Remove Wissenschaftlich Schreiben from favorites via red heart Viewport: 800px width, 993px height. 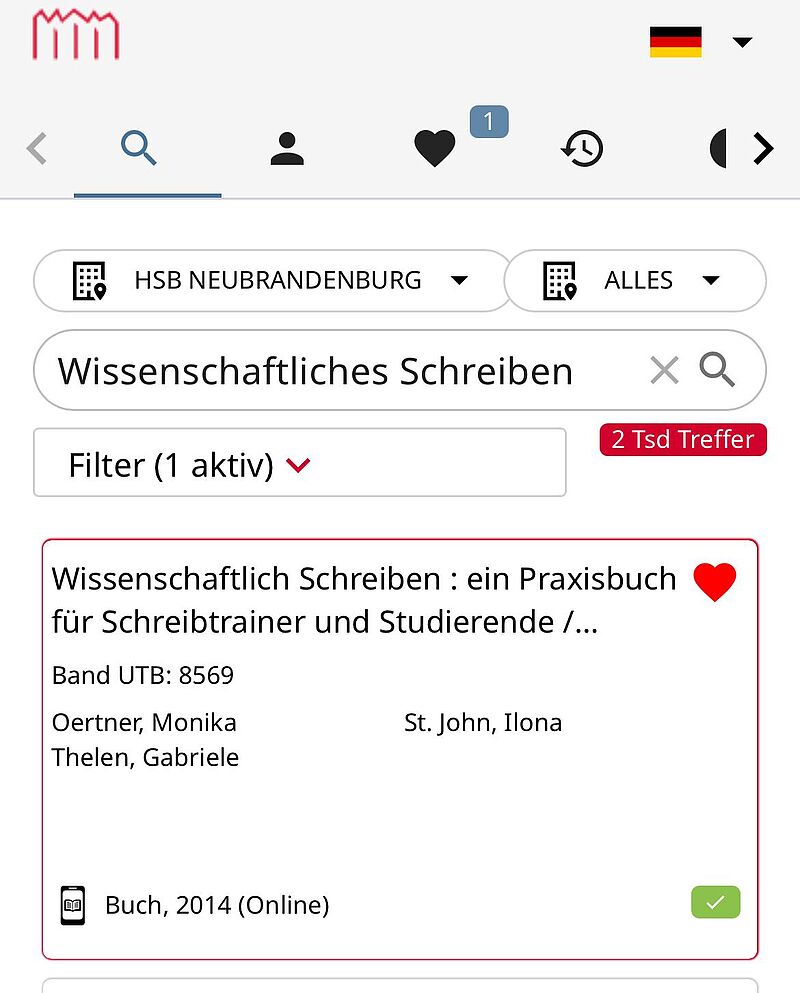(x=714, y=581)
